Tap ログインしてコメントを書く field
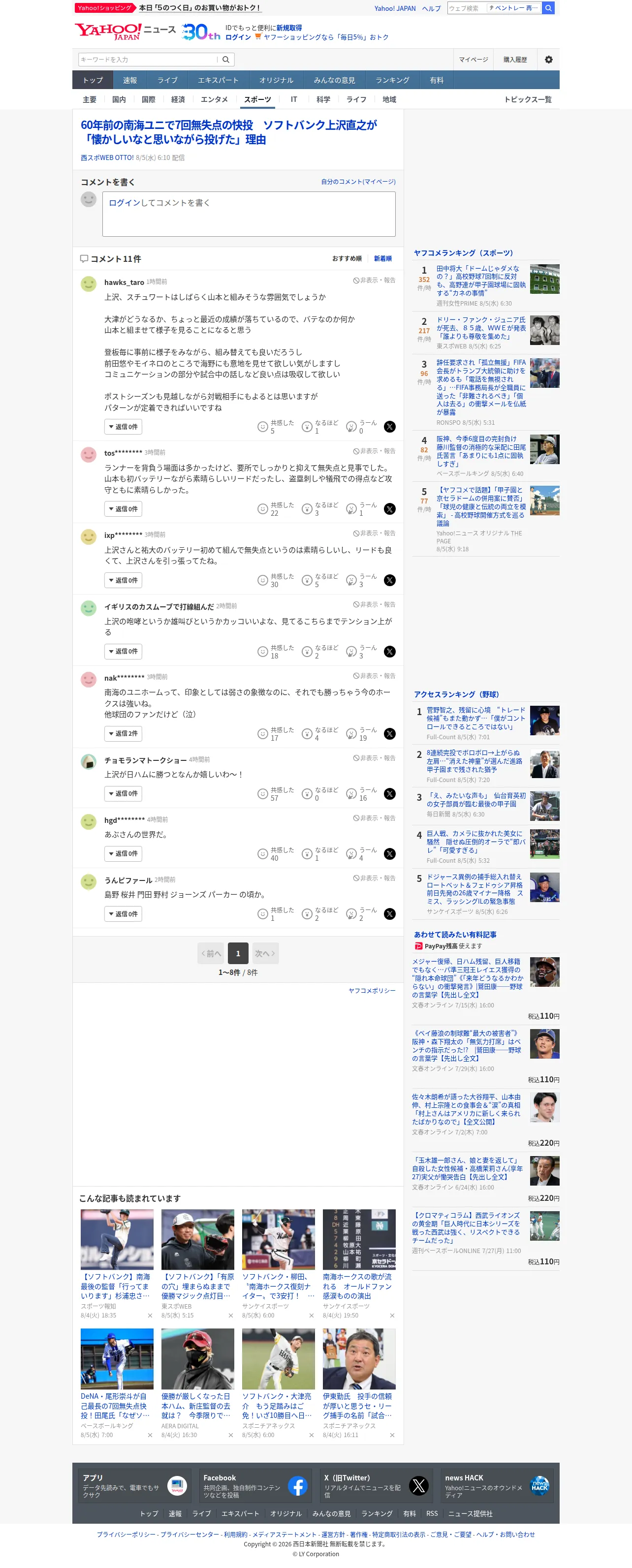This screenshot has height=1568, width=632. 249,214
